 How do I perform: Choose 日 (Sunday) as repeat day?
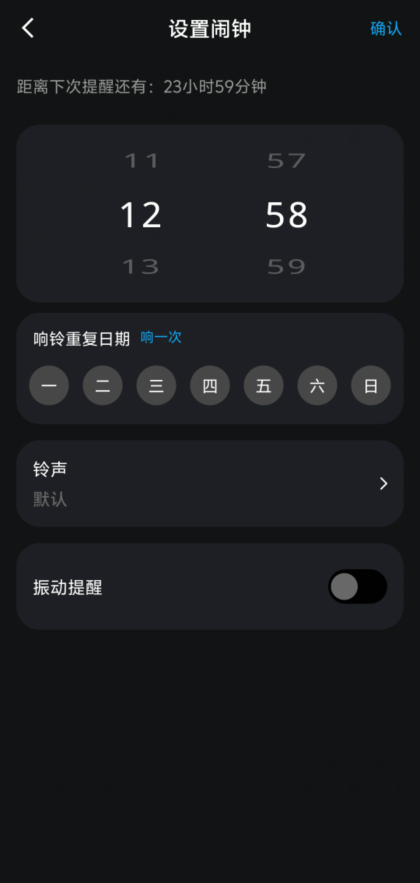[370, 386]
